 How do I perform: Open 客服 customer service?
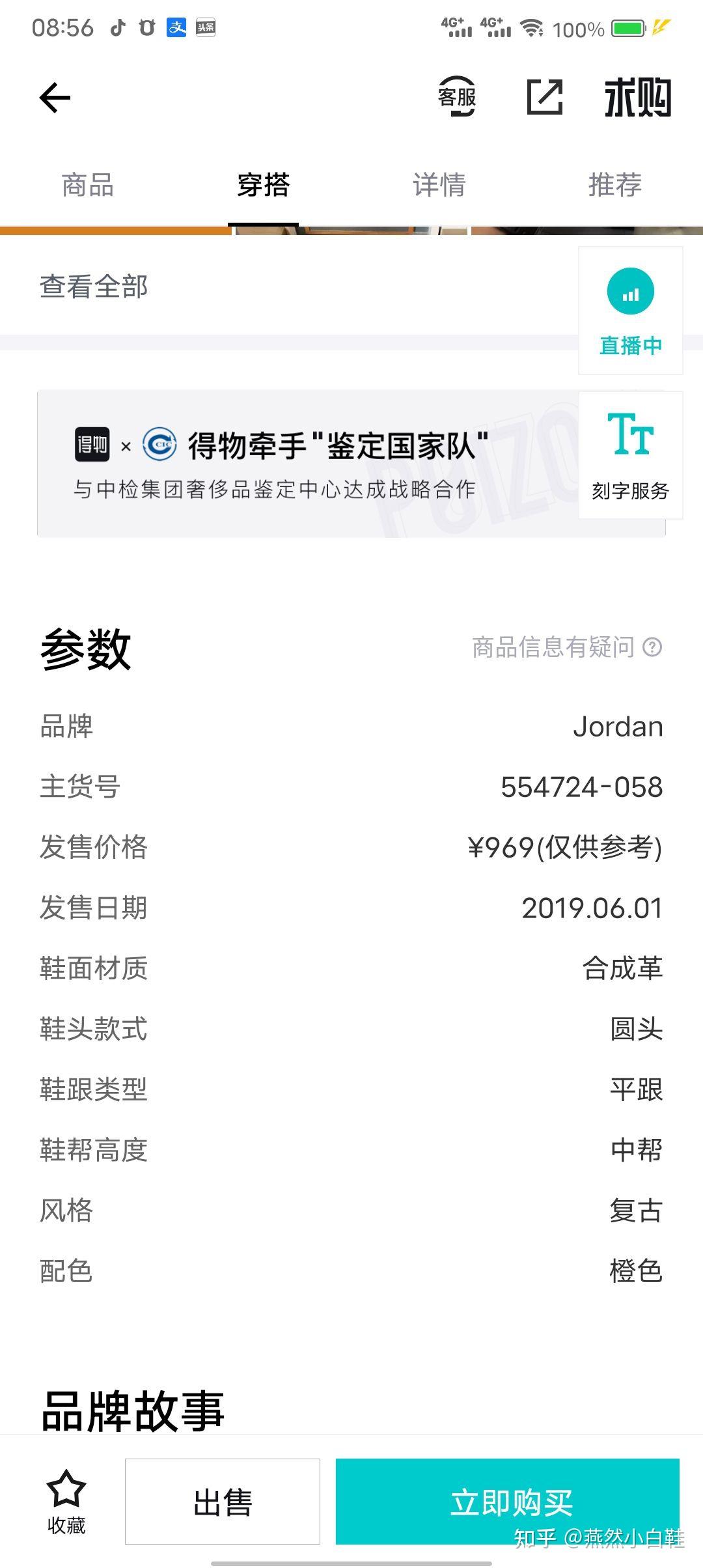(x=457, y=97)
